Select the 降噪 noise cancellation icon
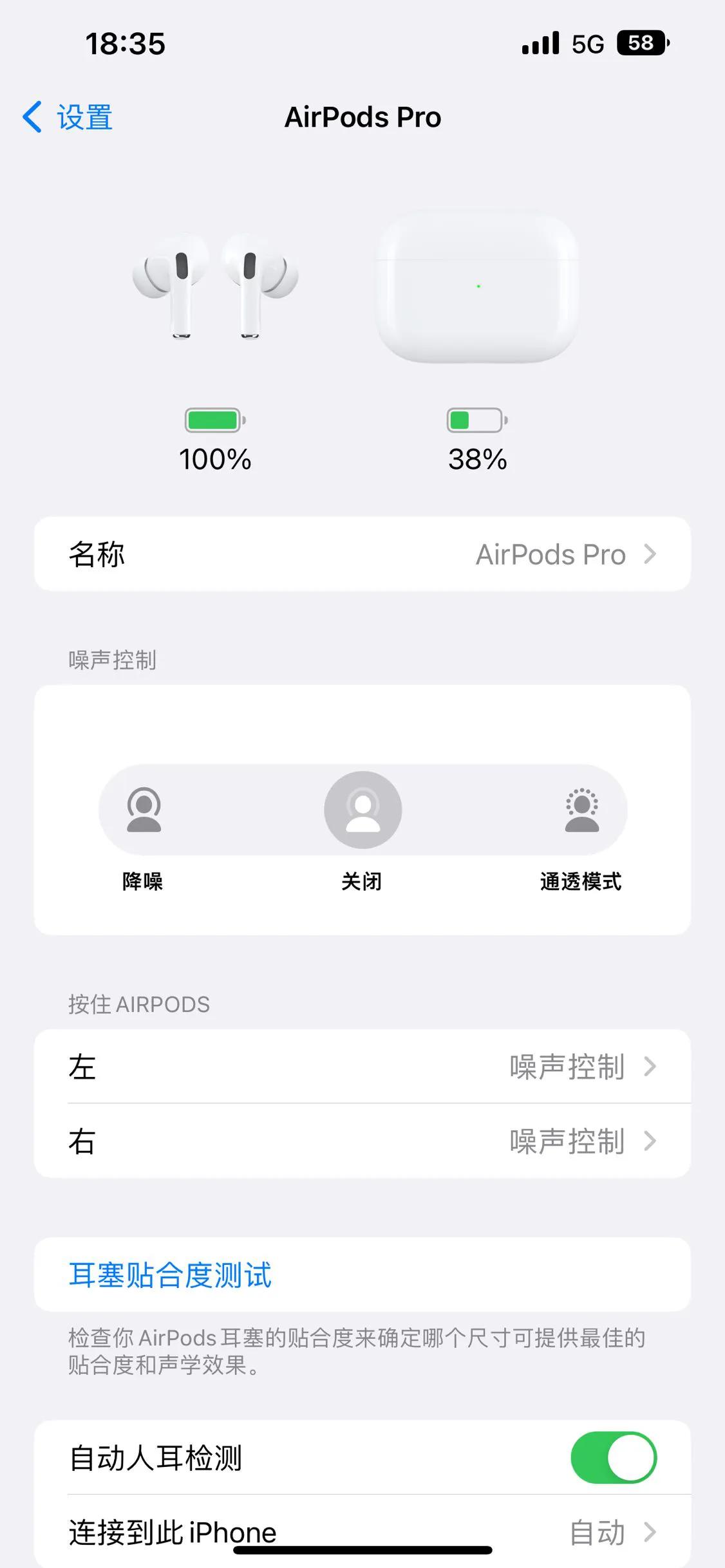The image size is (725, 1568). [143, 810]
